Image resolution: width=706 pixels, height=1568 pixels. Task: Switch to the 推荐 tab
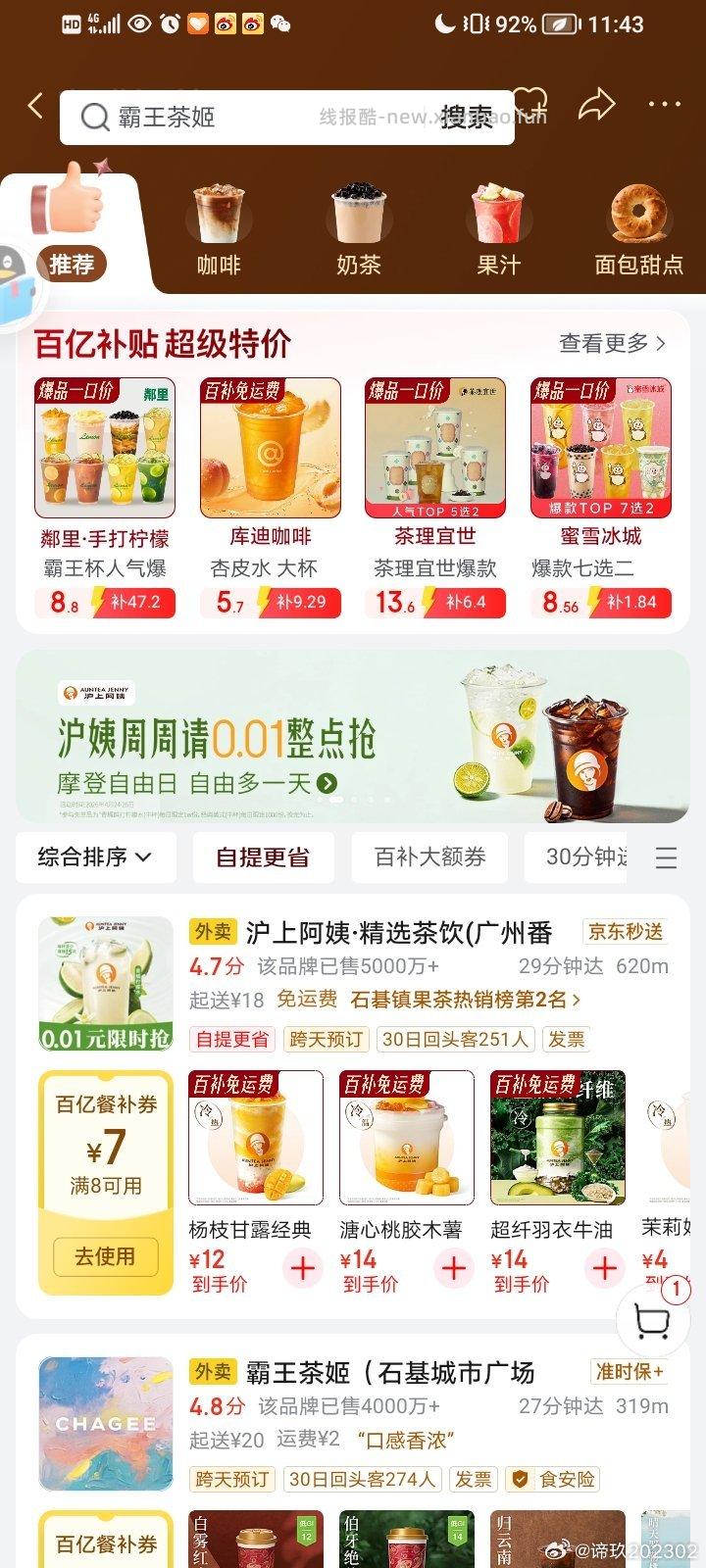click(x=74, y=263)
